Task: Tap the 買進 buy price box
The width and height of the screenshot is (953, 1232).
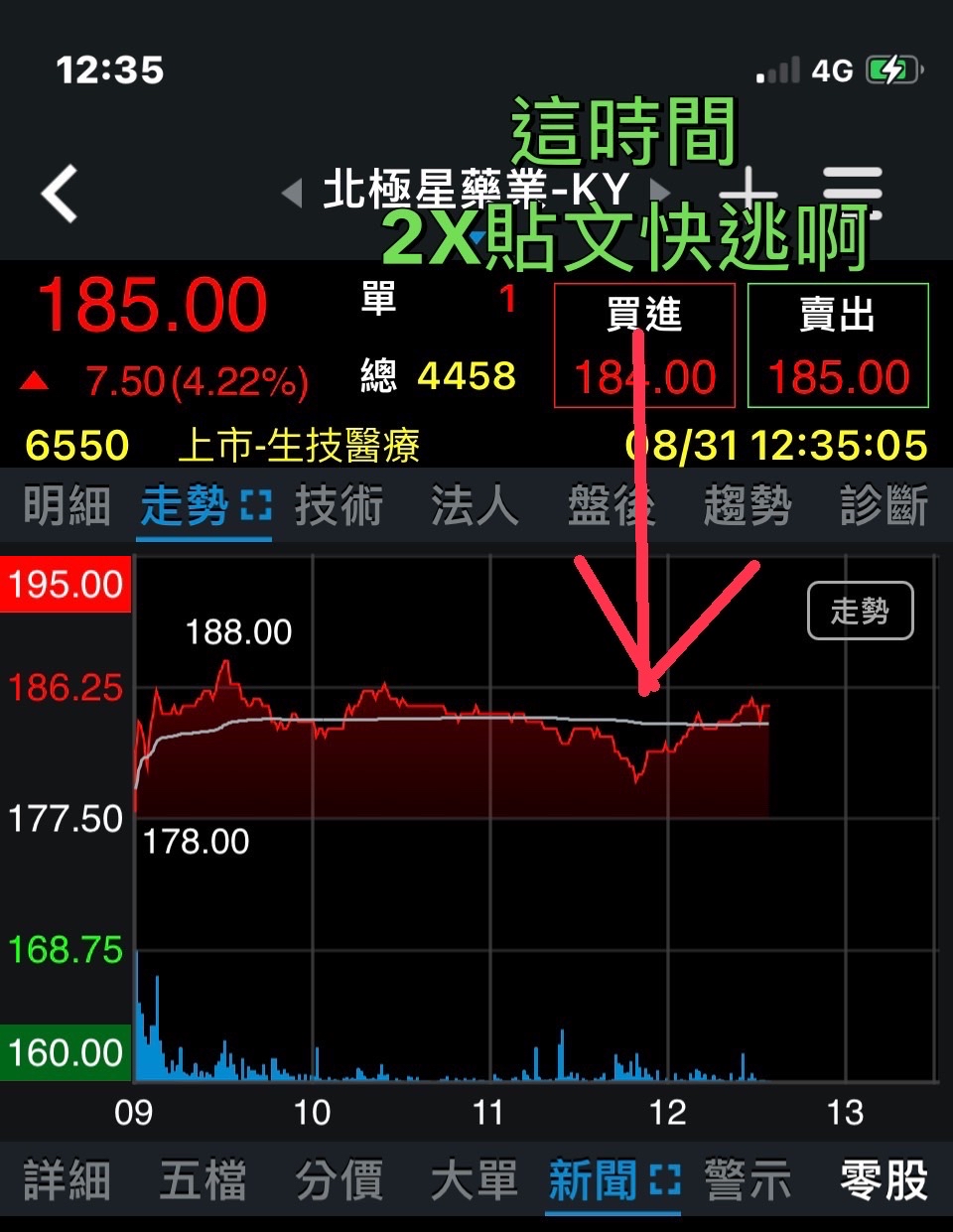Action: click(x=644, y=345)
